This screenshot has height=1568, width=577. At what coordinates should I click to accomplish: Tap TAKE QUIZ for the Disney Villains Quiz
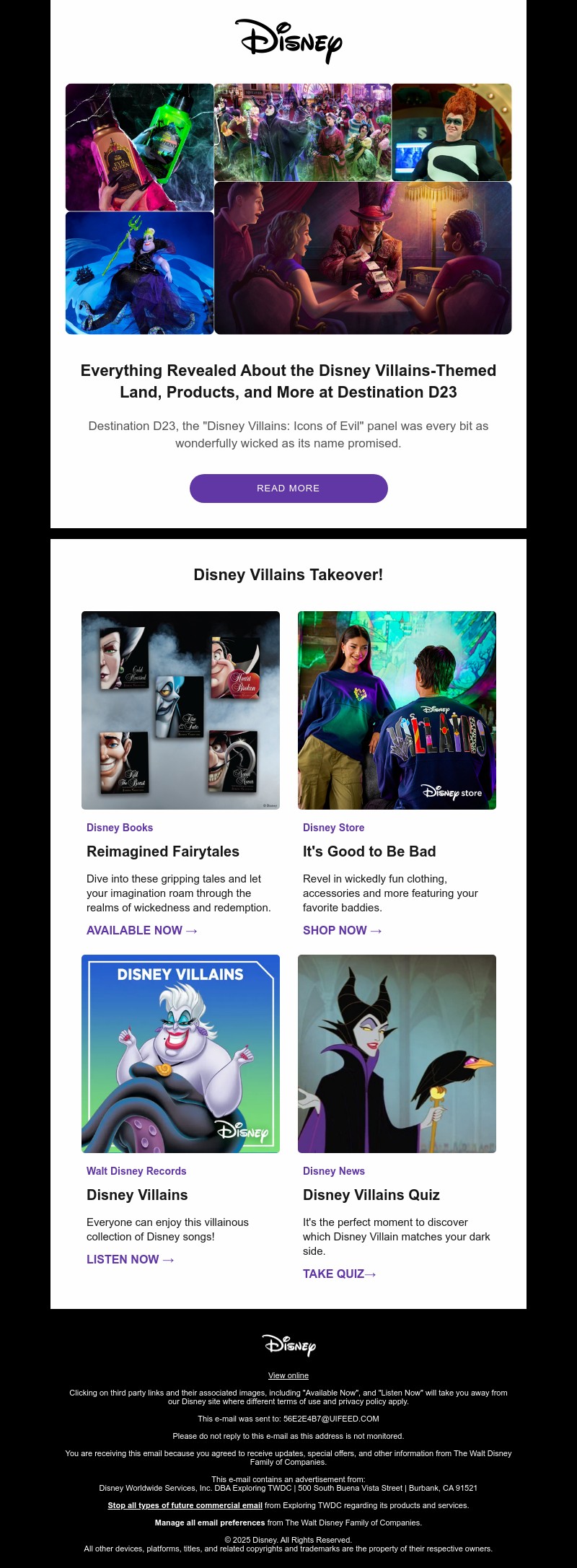pos(339,1274)
